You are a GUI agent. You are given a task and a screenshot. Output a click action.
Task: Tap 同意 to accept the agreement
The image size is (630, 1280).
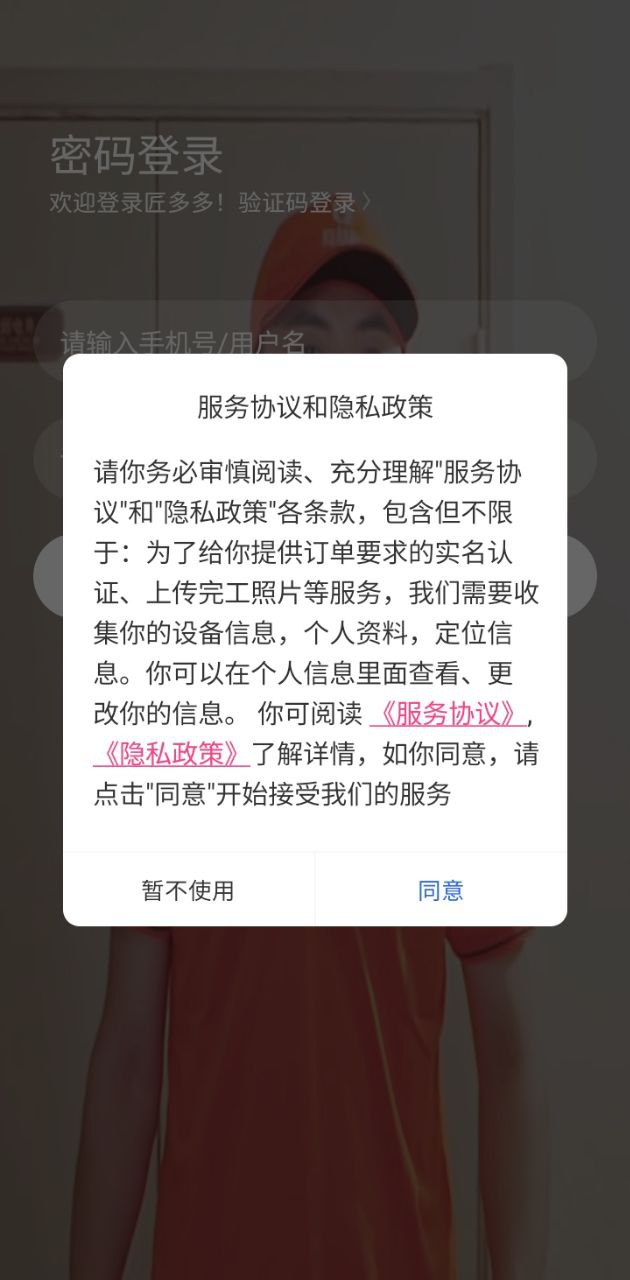pos(440,890)
